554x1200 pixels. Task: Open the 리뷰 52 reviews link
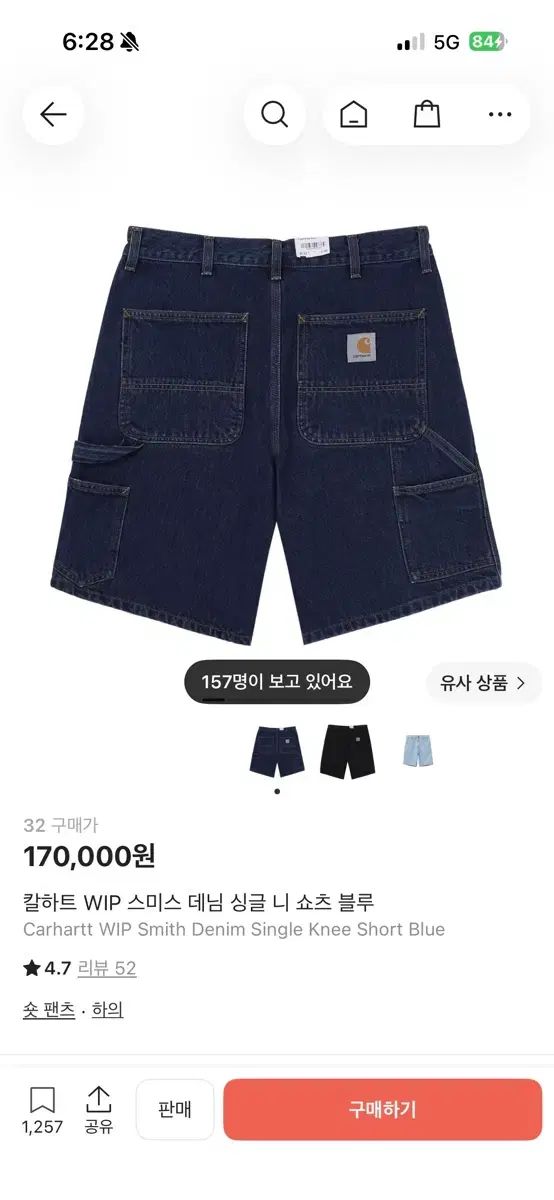pyautogui.click(x=107, y=968)
